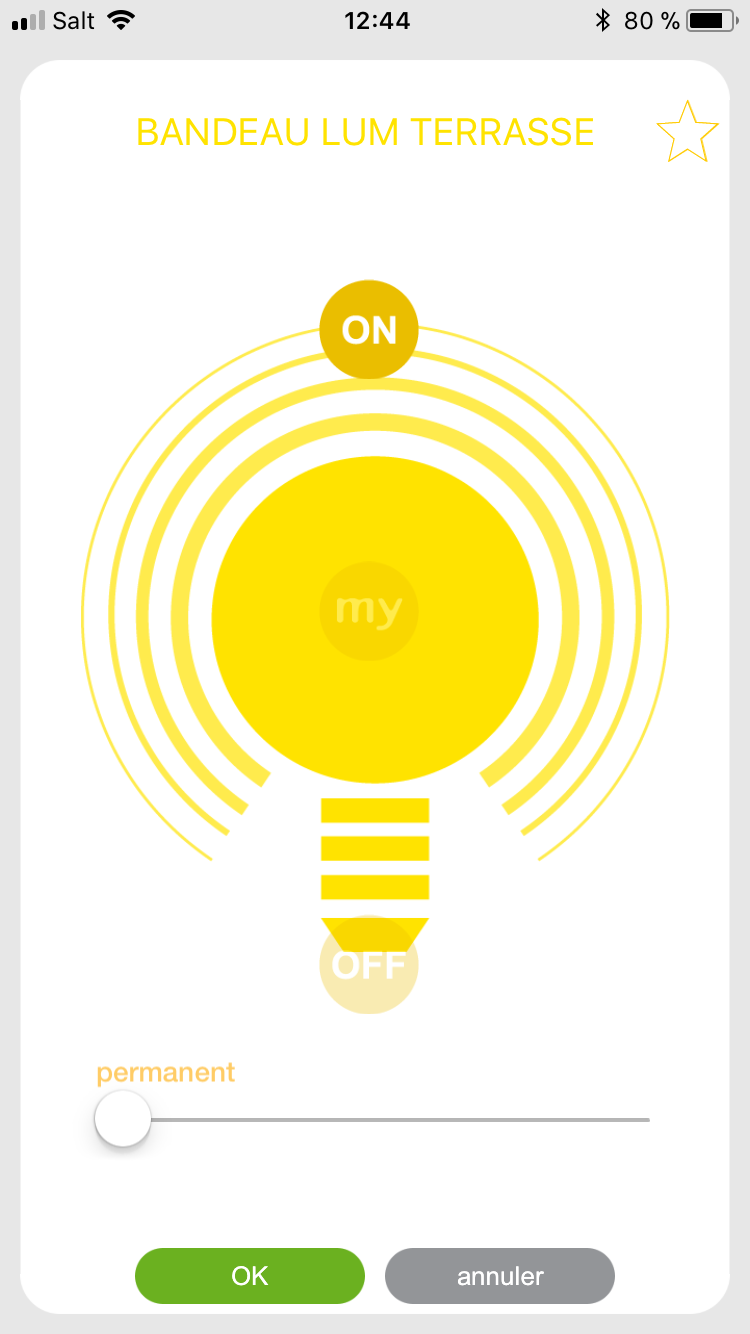Cancel with the annuler button

pos(500,1276)
